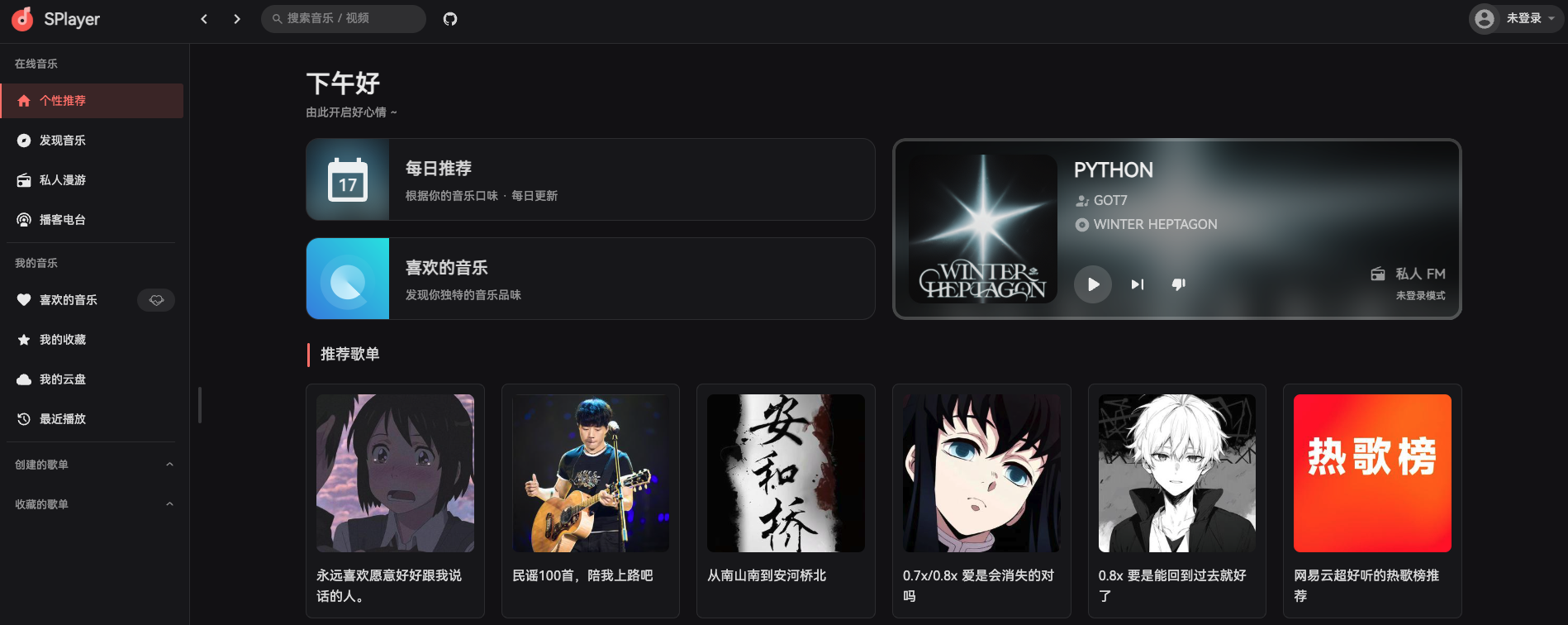Open 喜欢的音乐 in the sidebar

[x=68, y=300]
